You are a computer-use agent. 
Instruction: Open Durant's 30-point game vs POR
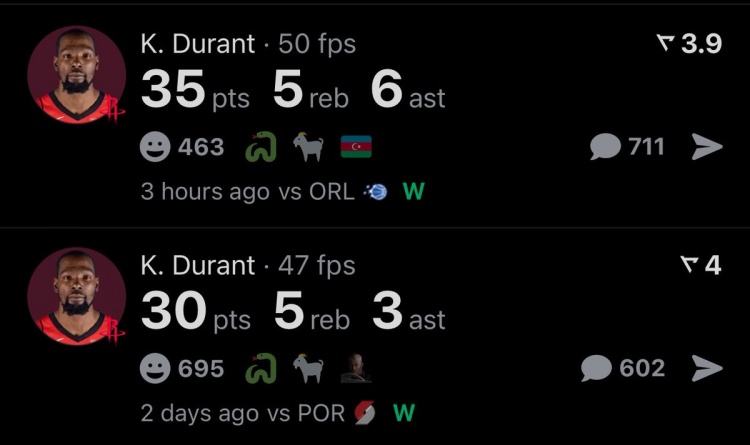click(293, 311)
